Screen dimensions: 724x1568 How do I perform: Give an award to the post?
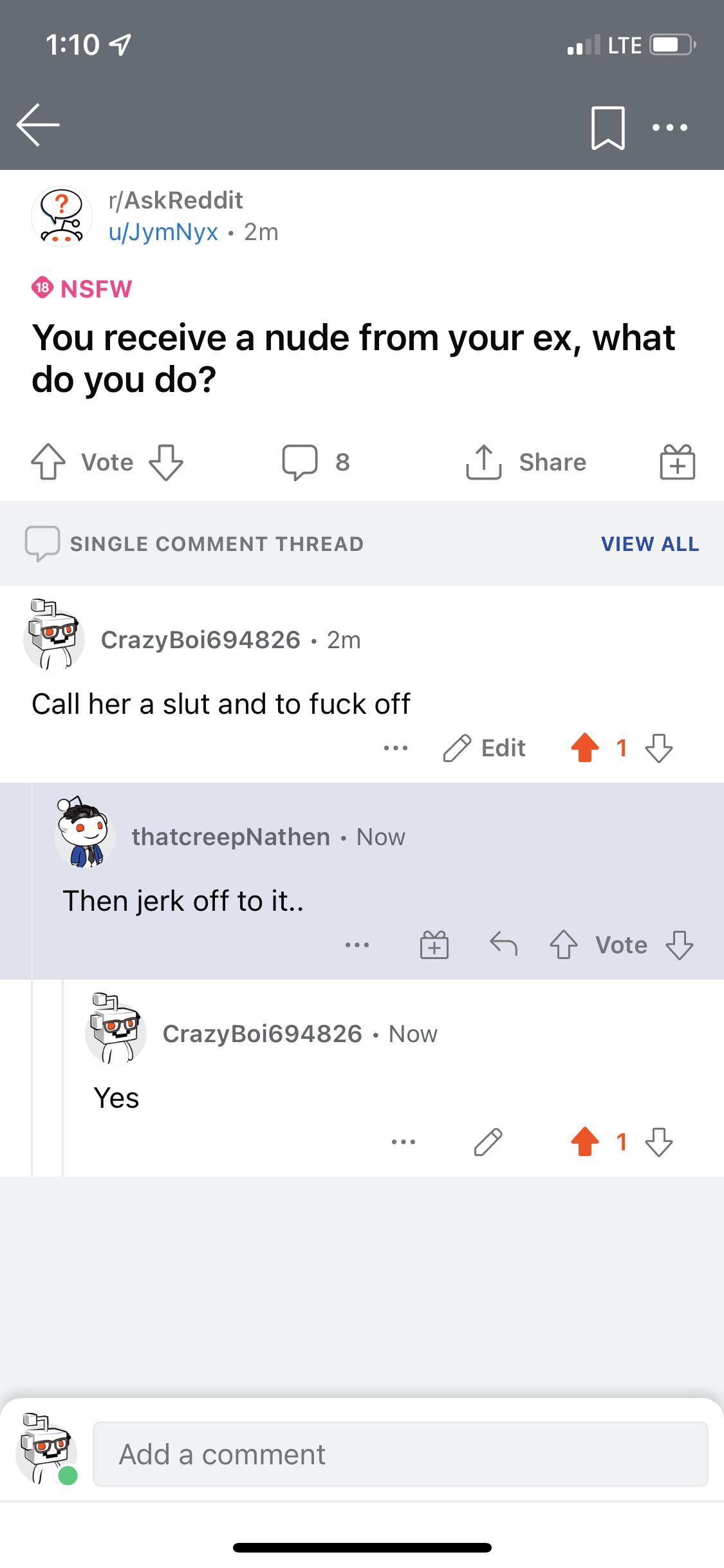[x=677, y=462]
